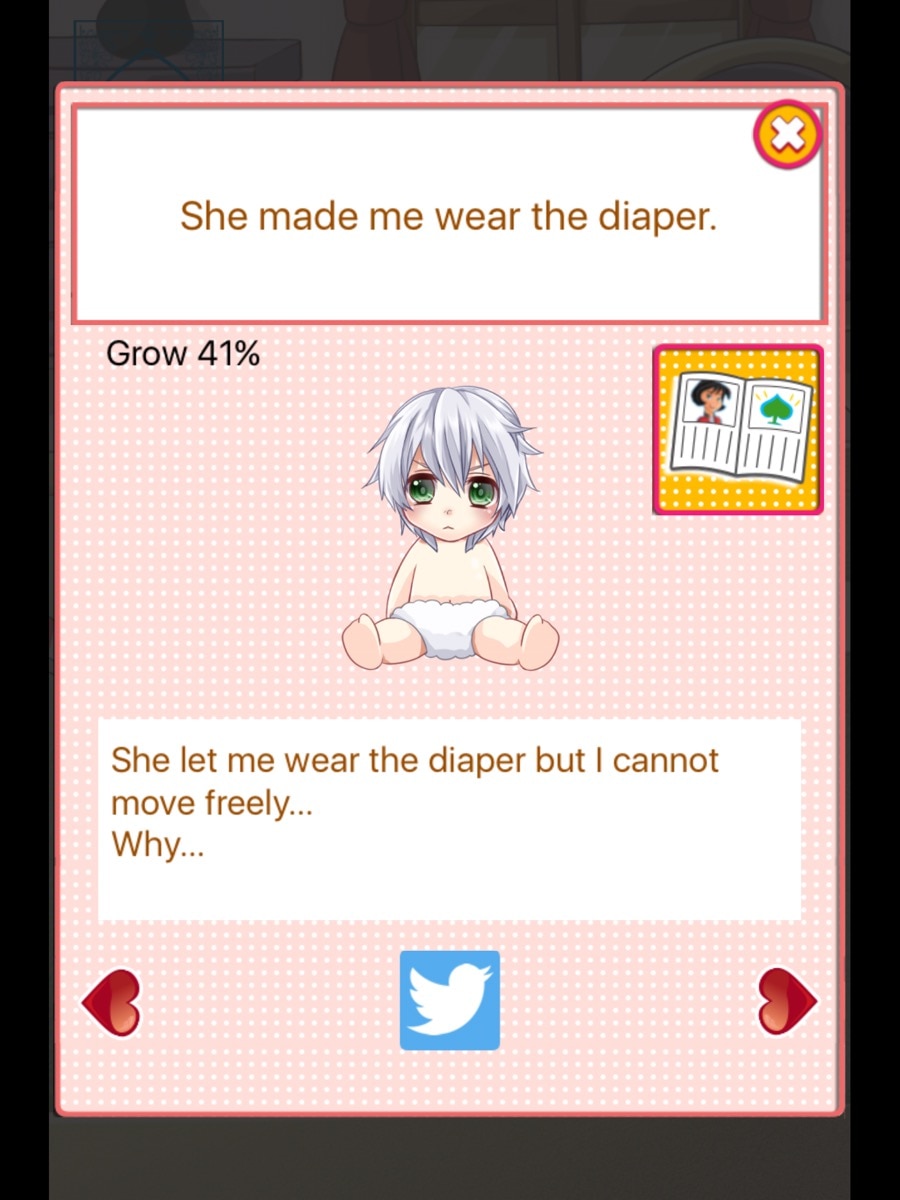The height and width of the screenshot is (1200, 900).
Task: Go to the next entry with right heart
Action: (788, 1001)
